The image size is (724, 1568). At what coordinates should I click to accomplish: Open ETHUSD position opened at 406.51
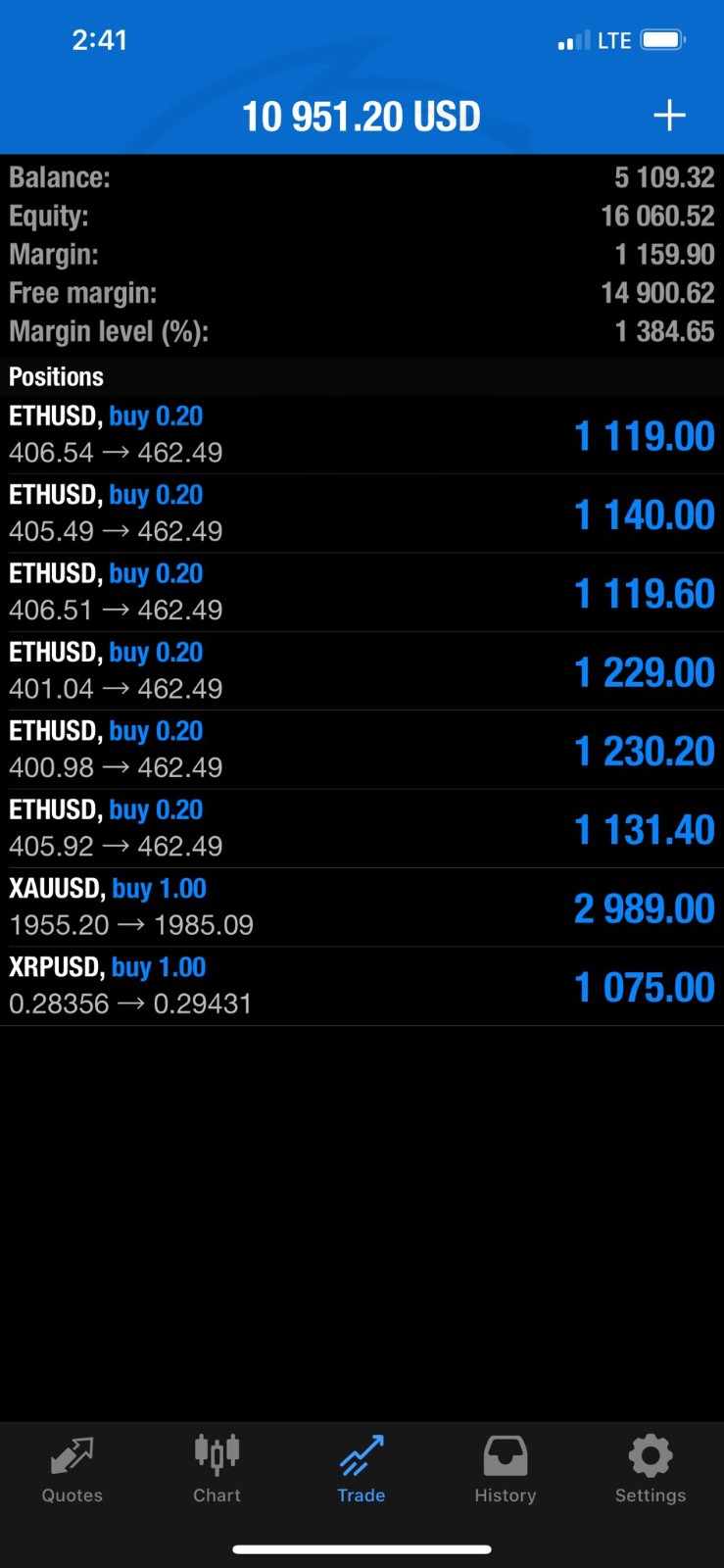pyautogui.click(x=362, y=592)
